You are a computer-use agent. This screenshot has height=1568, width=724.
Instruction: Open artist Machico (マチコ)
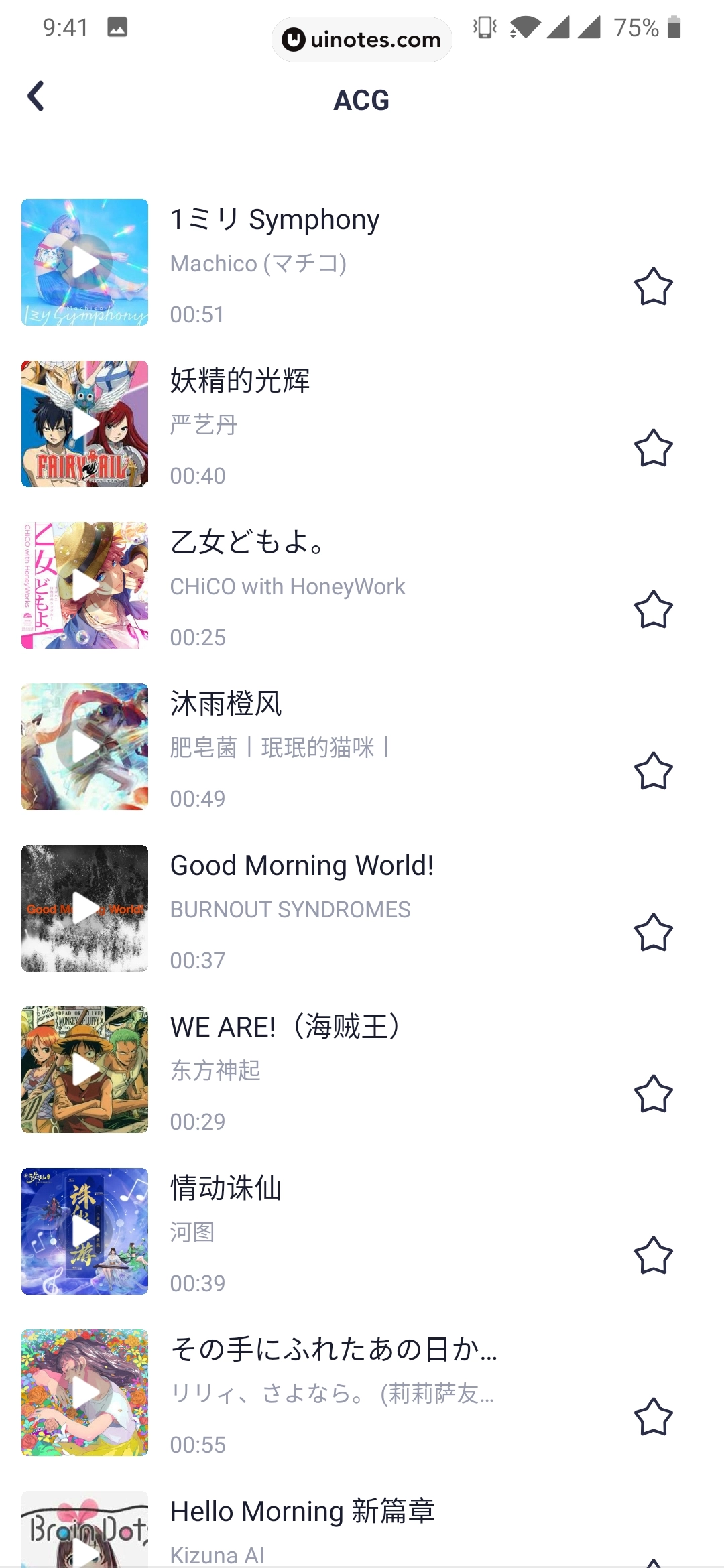click(x=259, y=264)
